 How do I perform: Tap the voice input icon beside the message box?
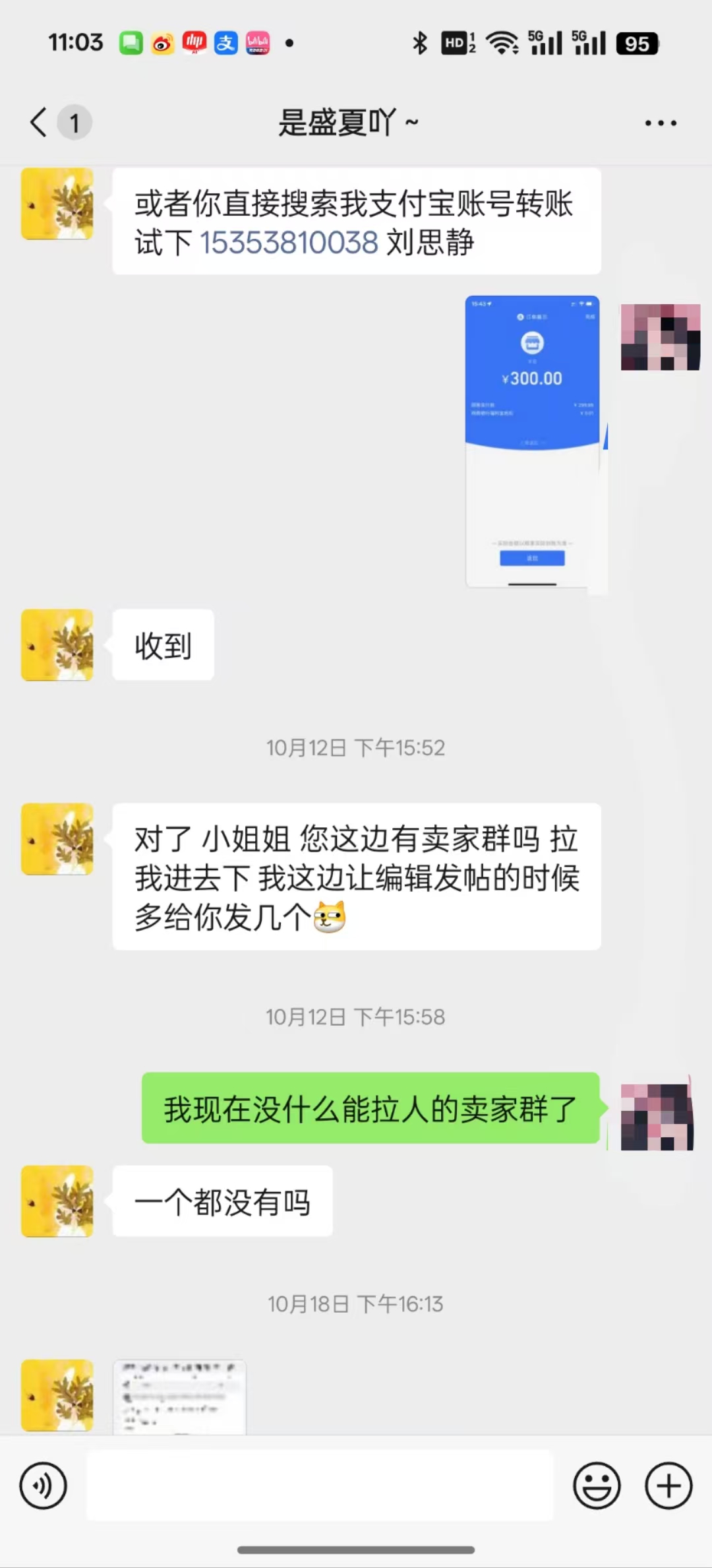click(44, 1487)
